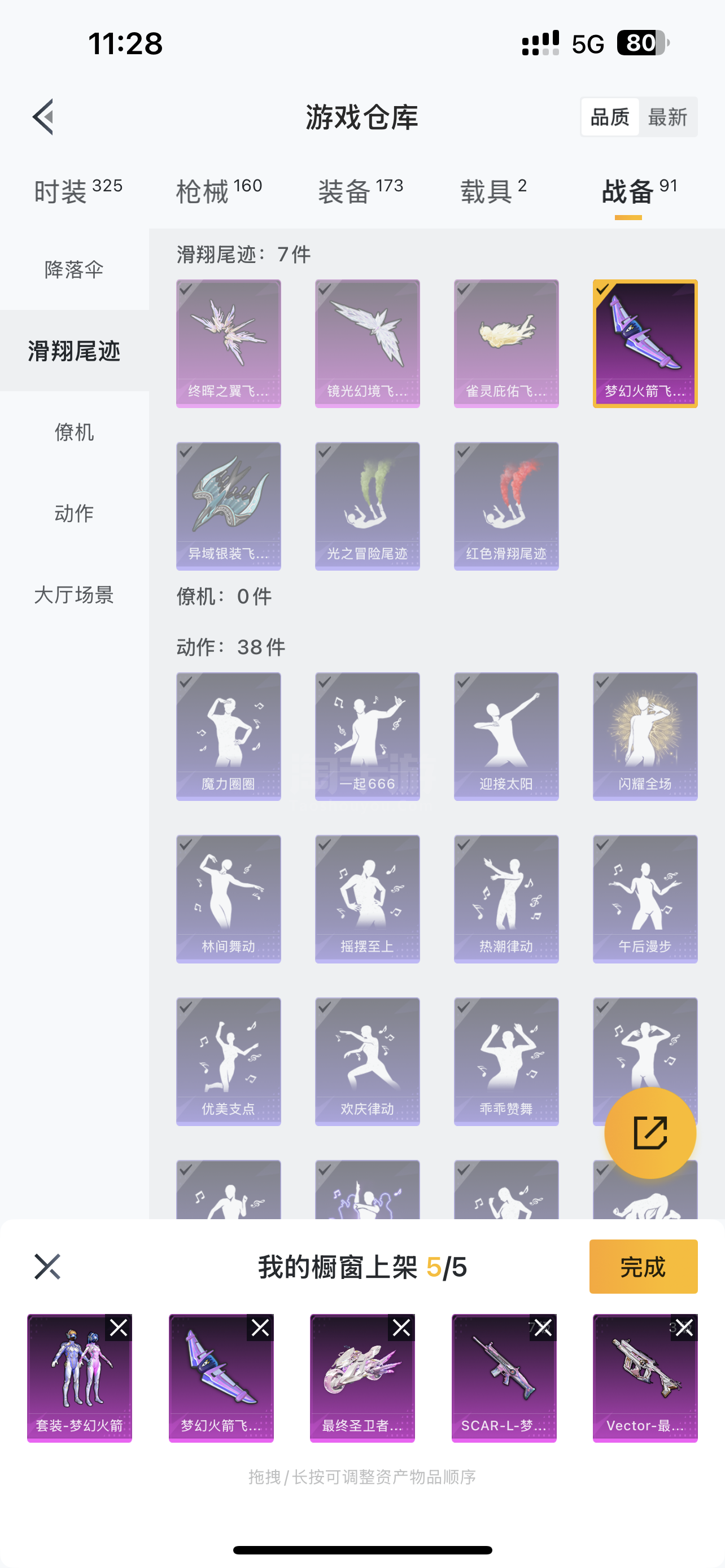Switch to the 装备 tab
This screenshot has height=1568, width=725.
tap(360, 191)
